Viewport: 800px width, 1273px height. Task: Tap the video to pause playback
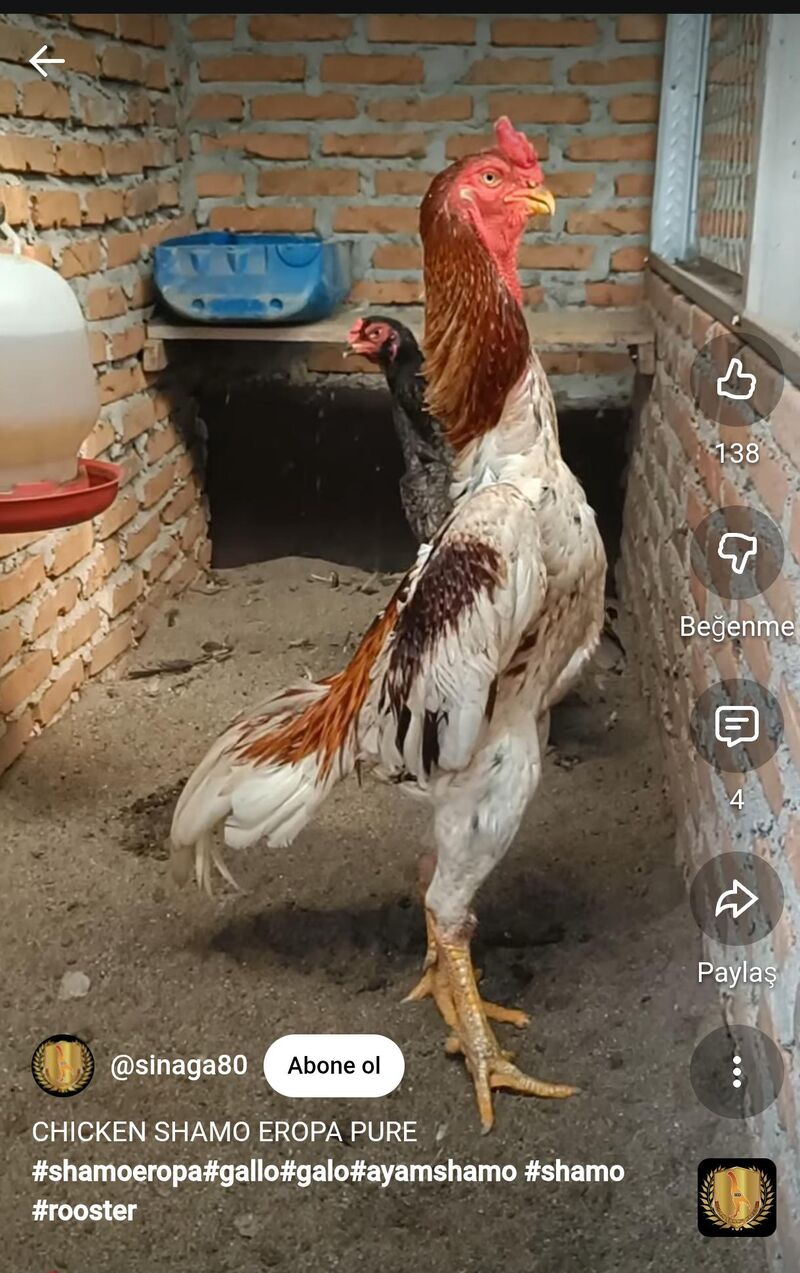tap(350, 600)
